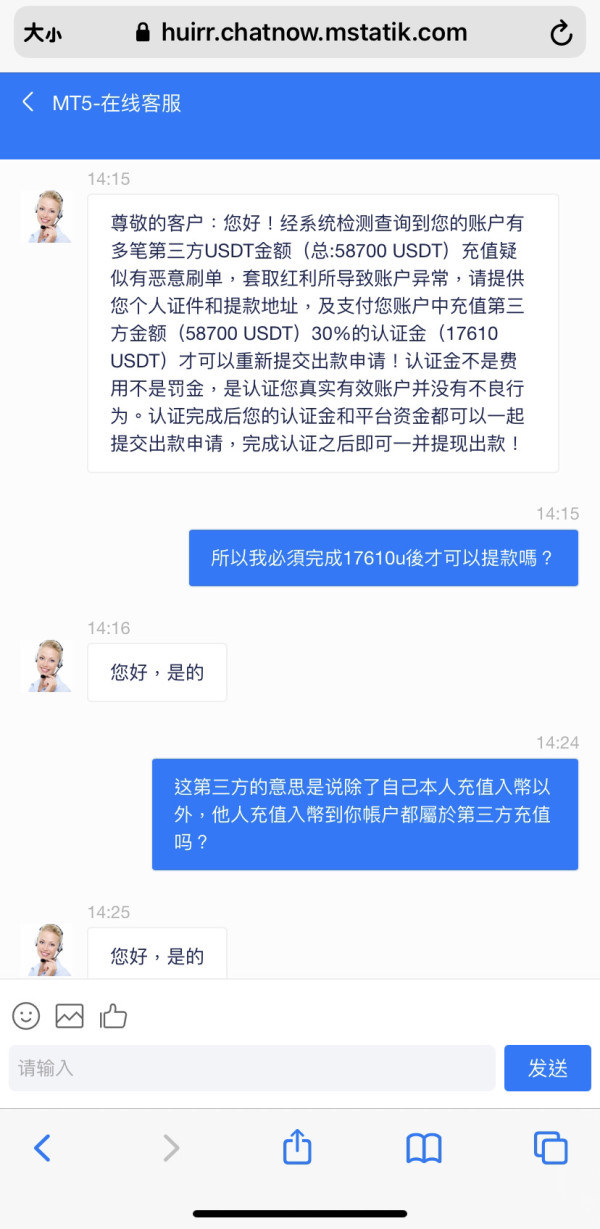Screen dimensions: 600x1229
Task: Tap the thumbs-up rating icon
Action: point(113,1017)
